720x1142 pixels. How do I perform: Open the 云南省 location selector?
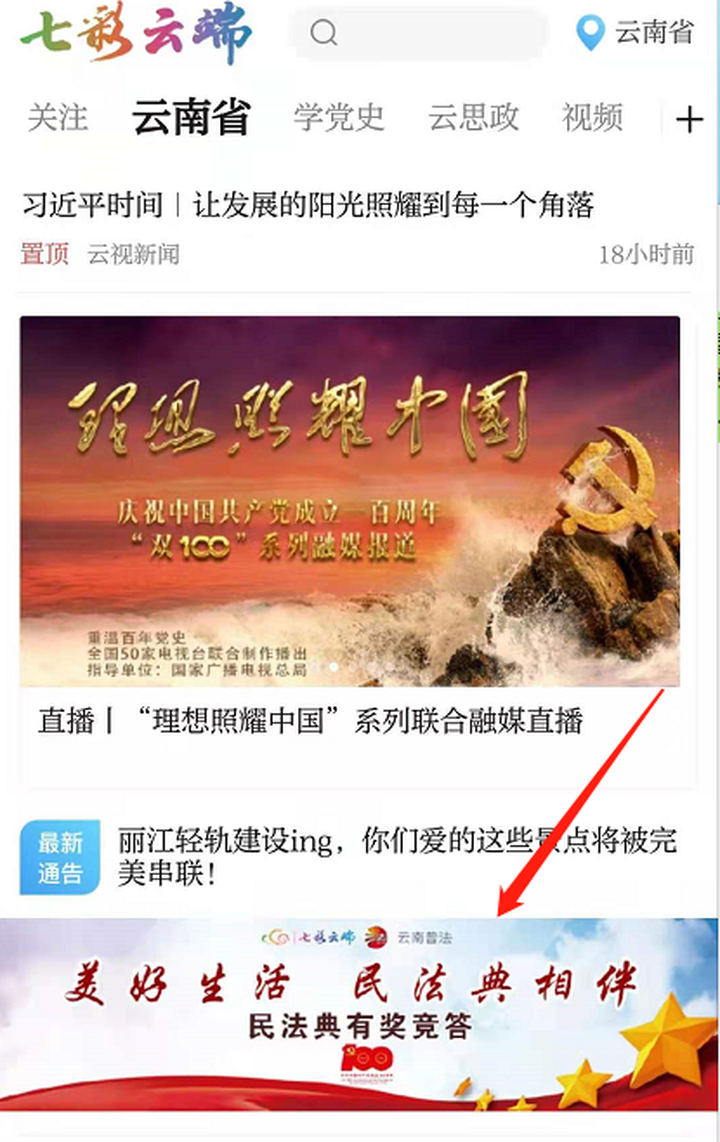(x=636, y=33)
